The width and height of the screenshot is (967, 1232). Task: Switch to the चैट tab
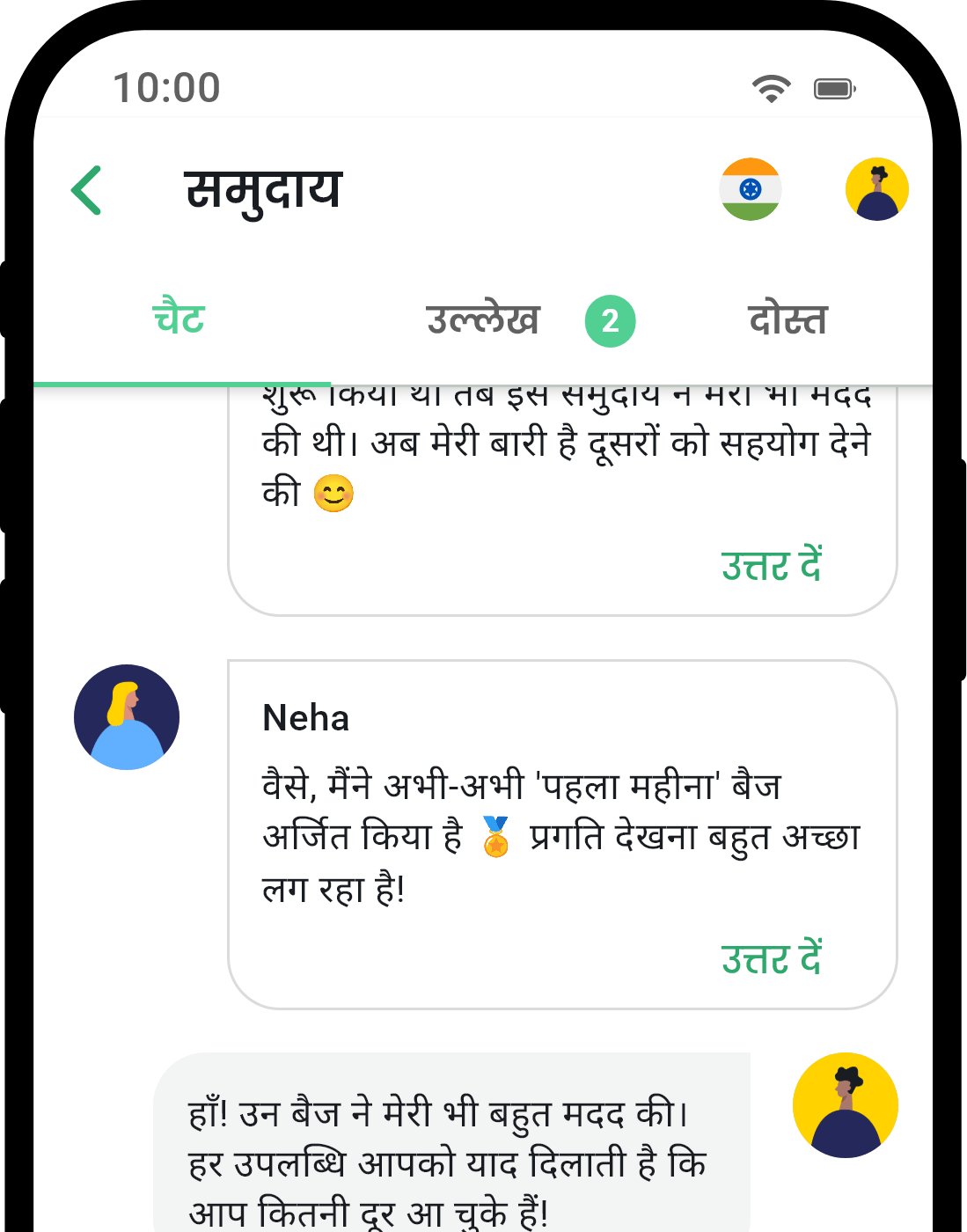(179, 319)
